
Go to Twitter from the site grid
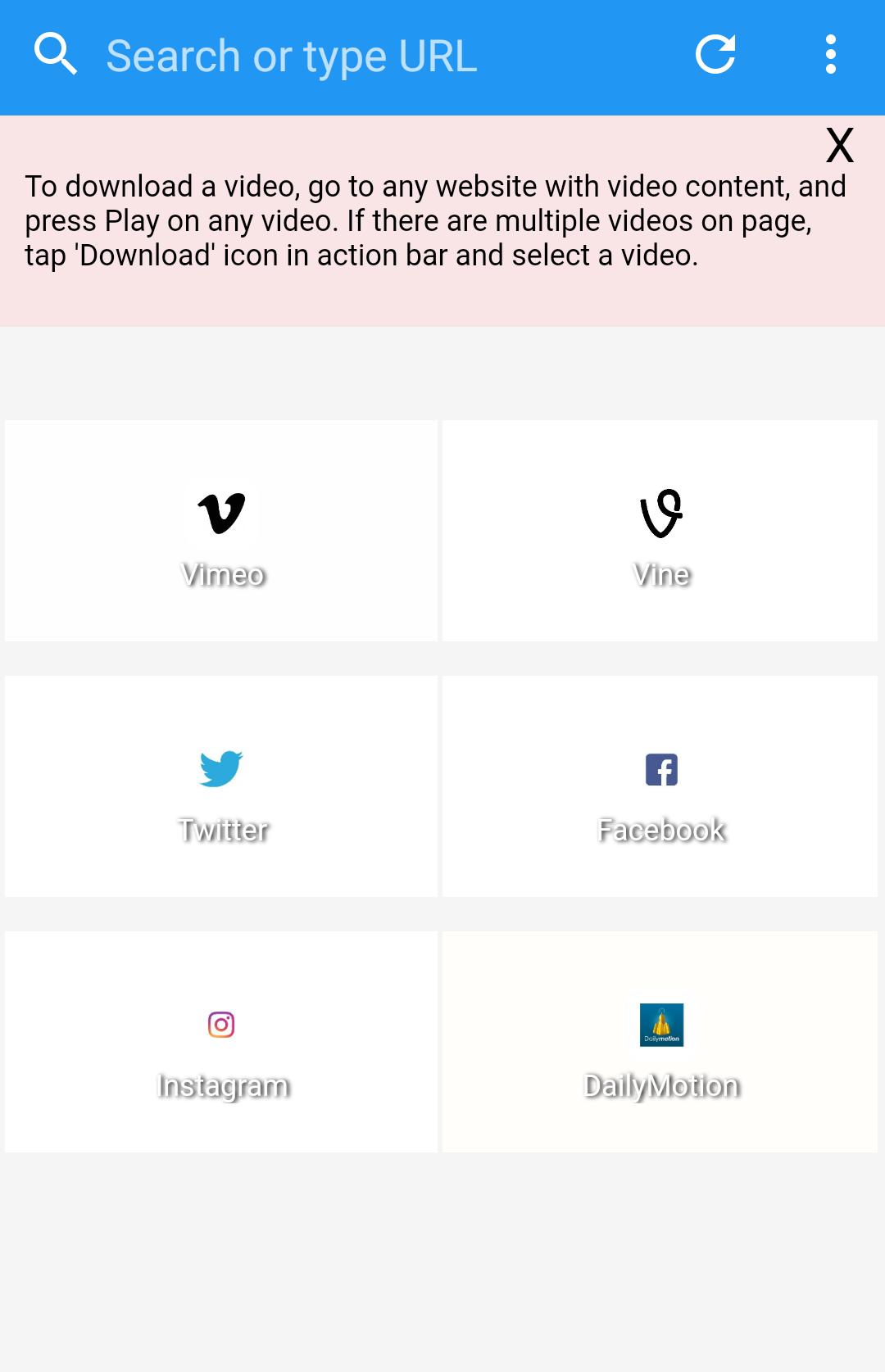[221, 786]
